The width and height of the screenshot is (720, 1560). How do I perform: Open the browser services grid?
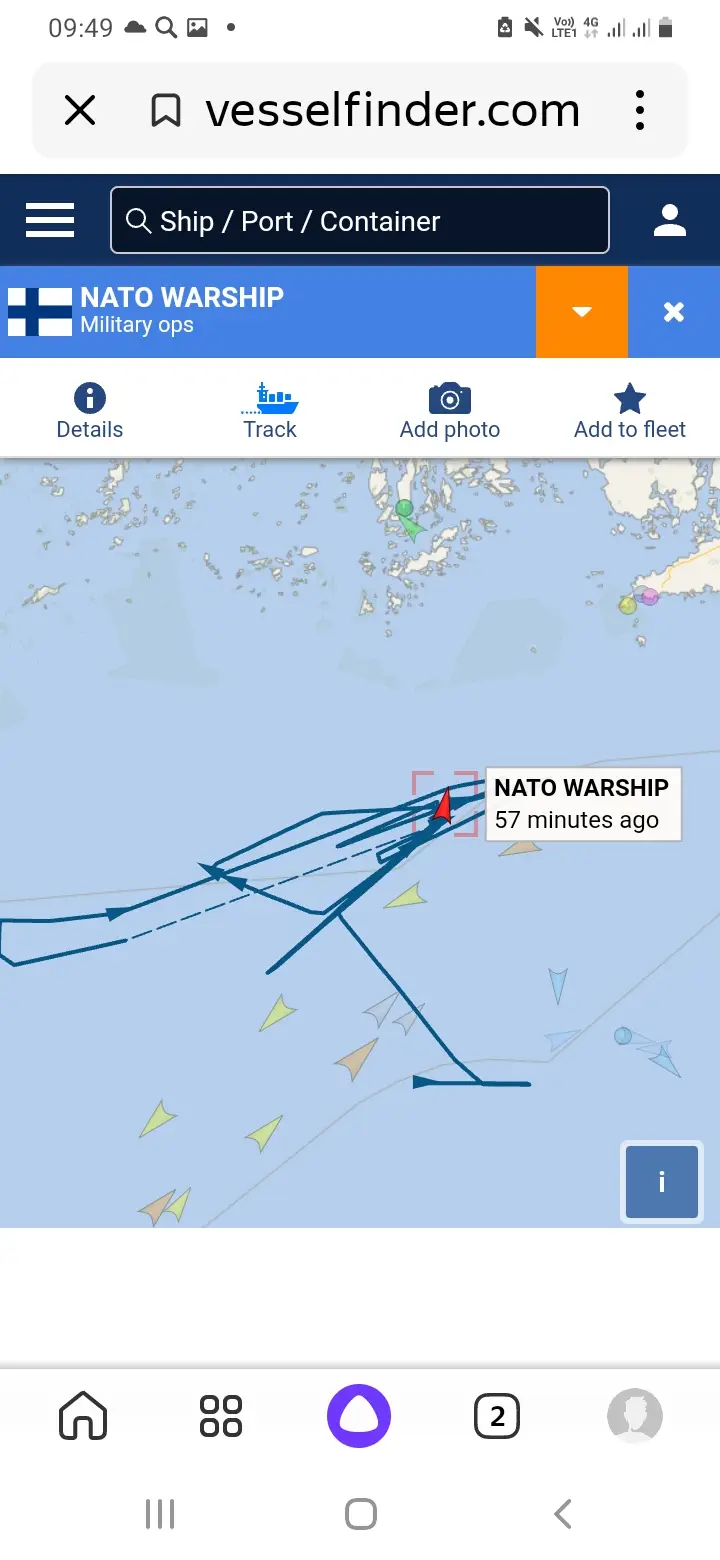221,1416
